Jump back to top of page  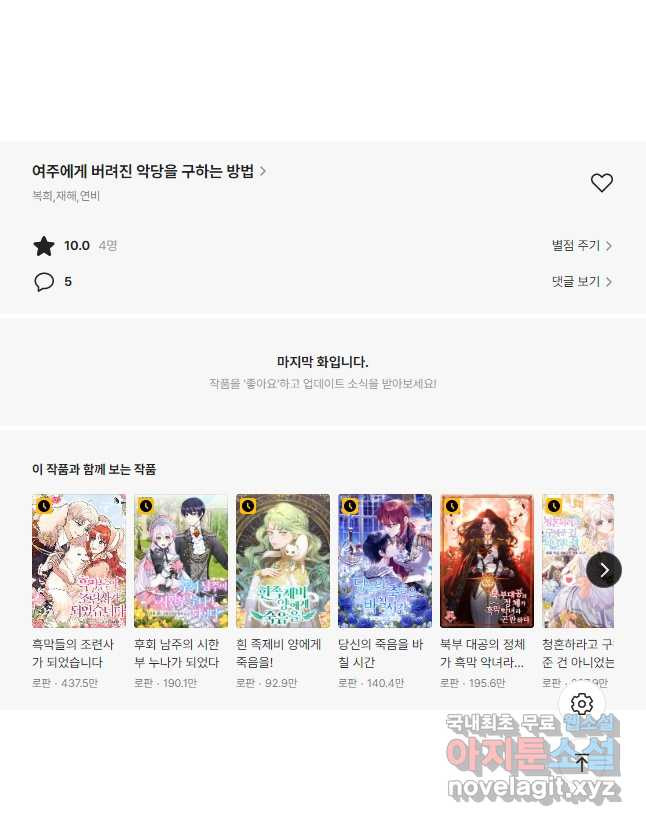pyautogui.click(x=582, y=763)
